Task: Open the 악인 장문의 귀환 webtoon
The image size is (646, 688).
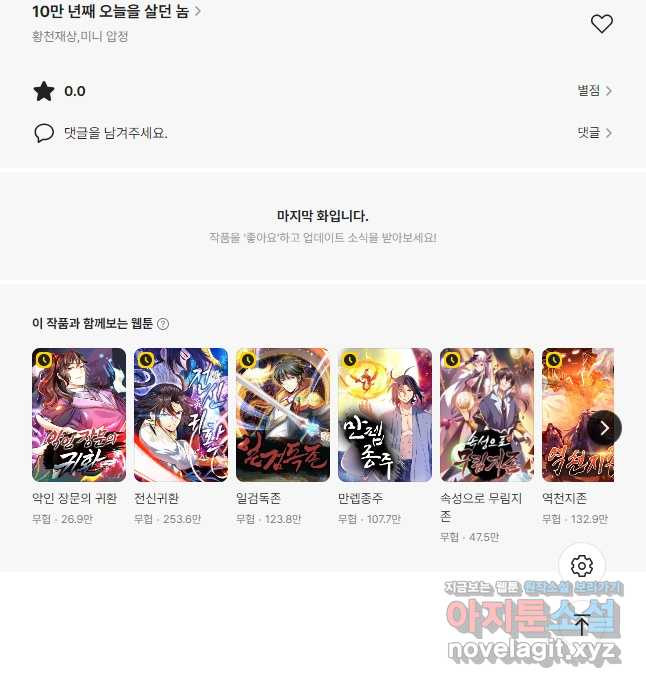Action: (79, 415)
